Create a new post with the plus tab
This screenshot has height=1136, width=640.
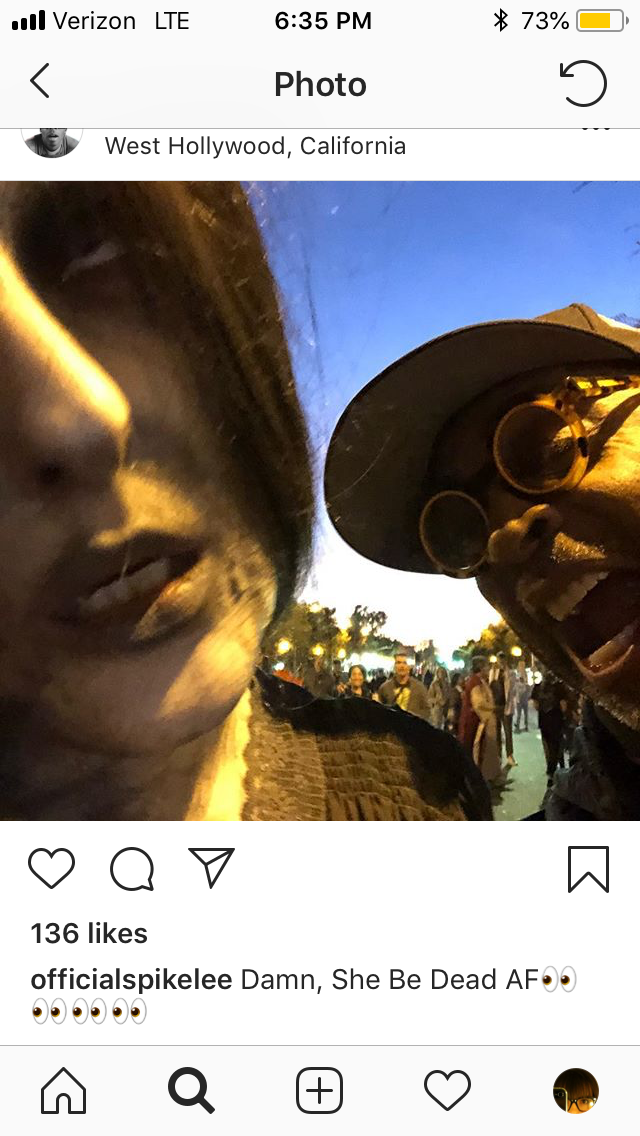click(x=320, y=1090)
